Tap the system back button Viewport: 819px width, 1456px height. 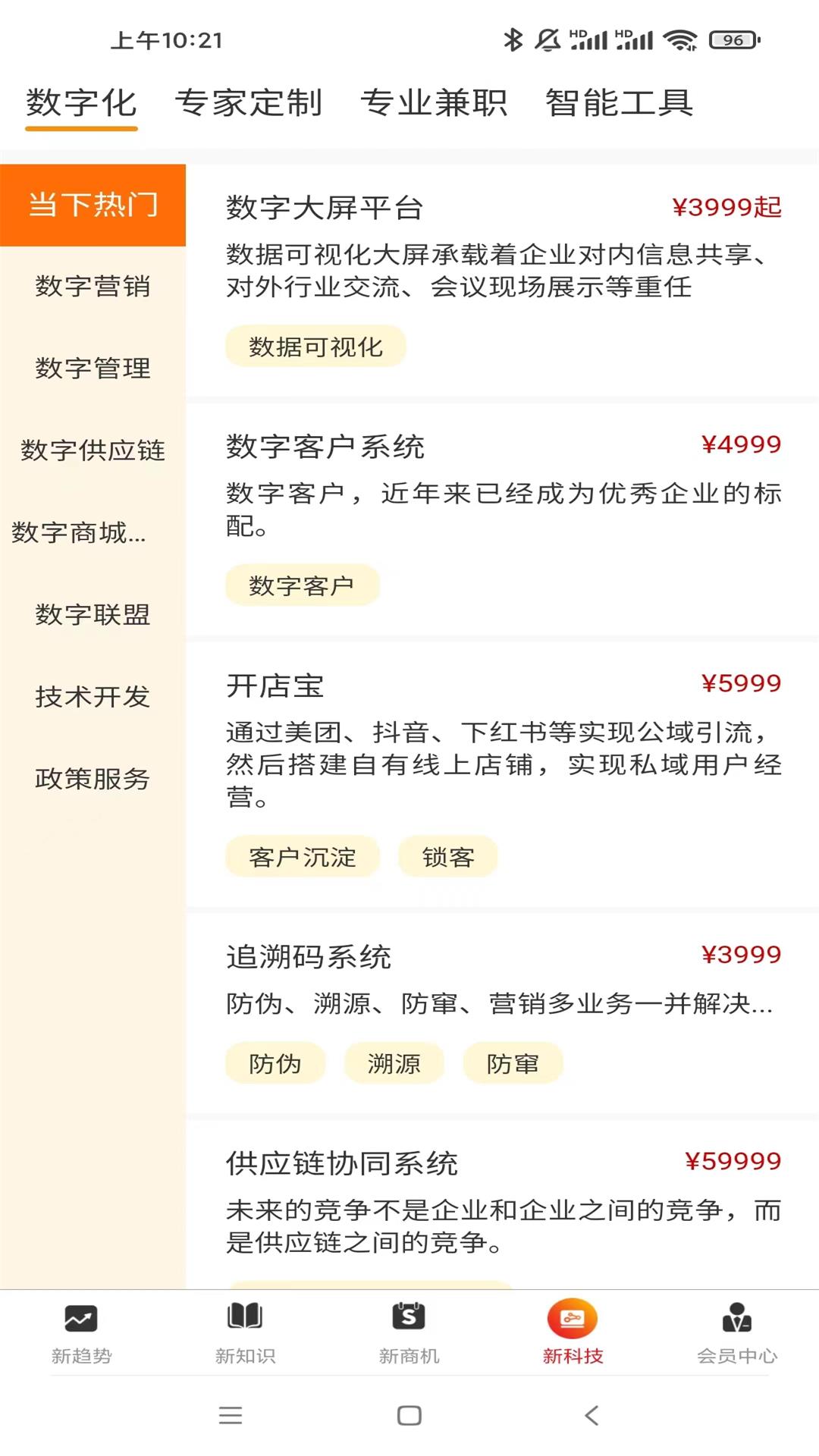click(592, 1415)
